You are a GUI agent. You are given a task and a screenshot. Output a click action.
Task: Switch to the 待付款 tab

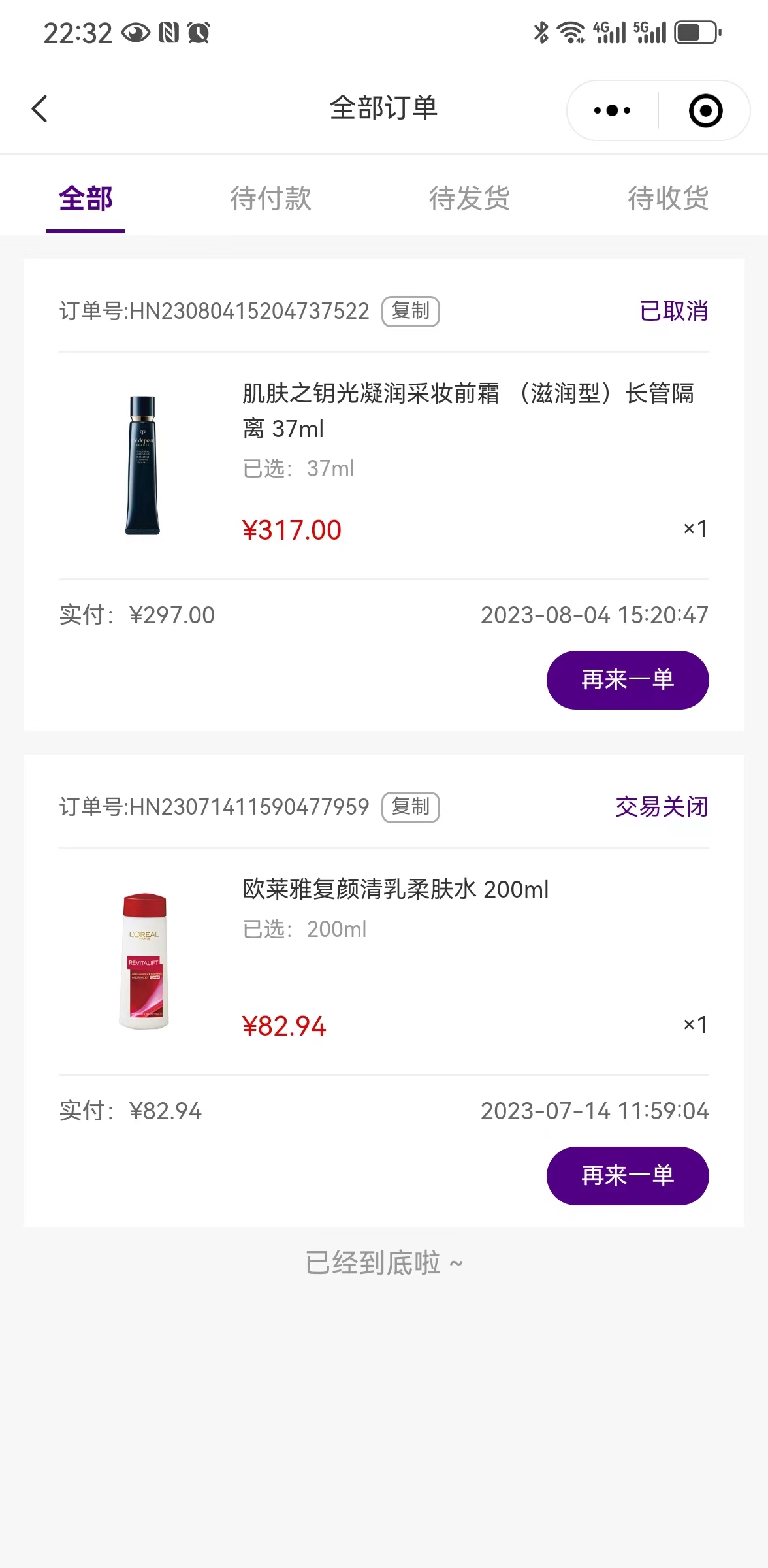coord(270,199)
